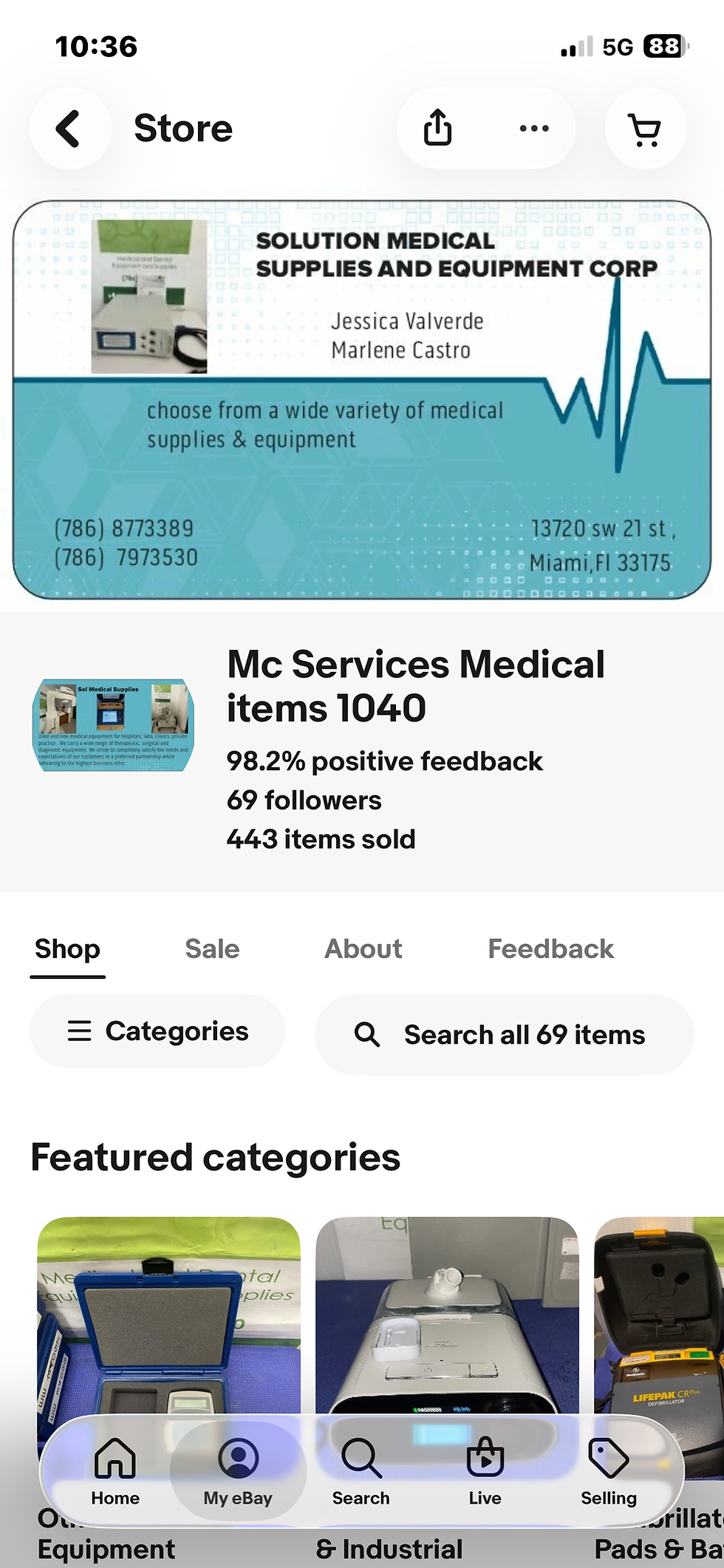This screenshot has width=724, height=1568.
Task: Open the three-dot overflow menu
Action: tap(533, 128)
